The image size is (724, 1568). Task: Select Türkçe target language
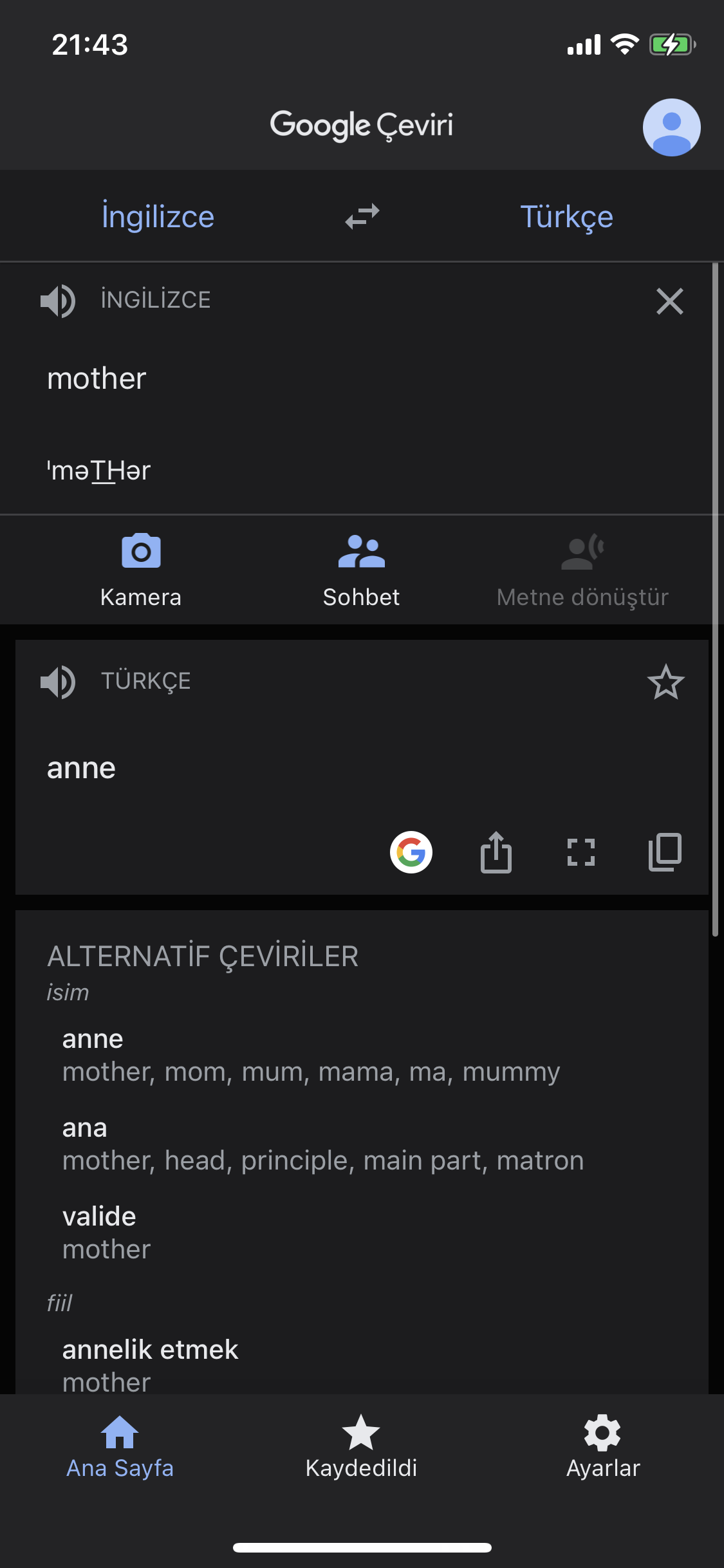566,216
